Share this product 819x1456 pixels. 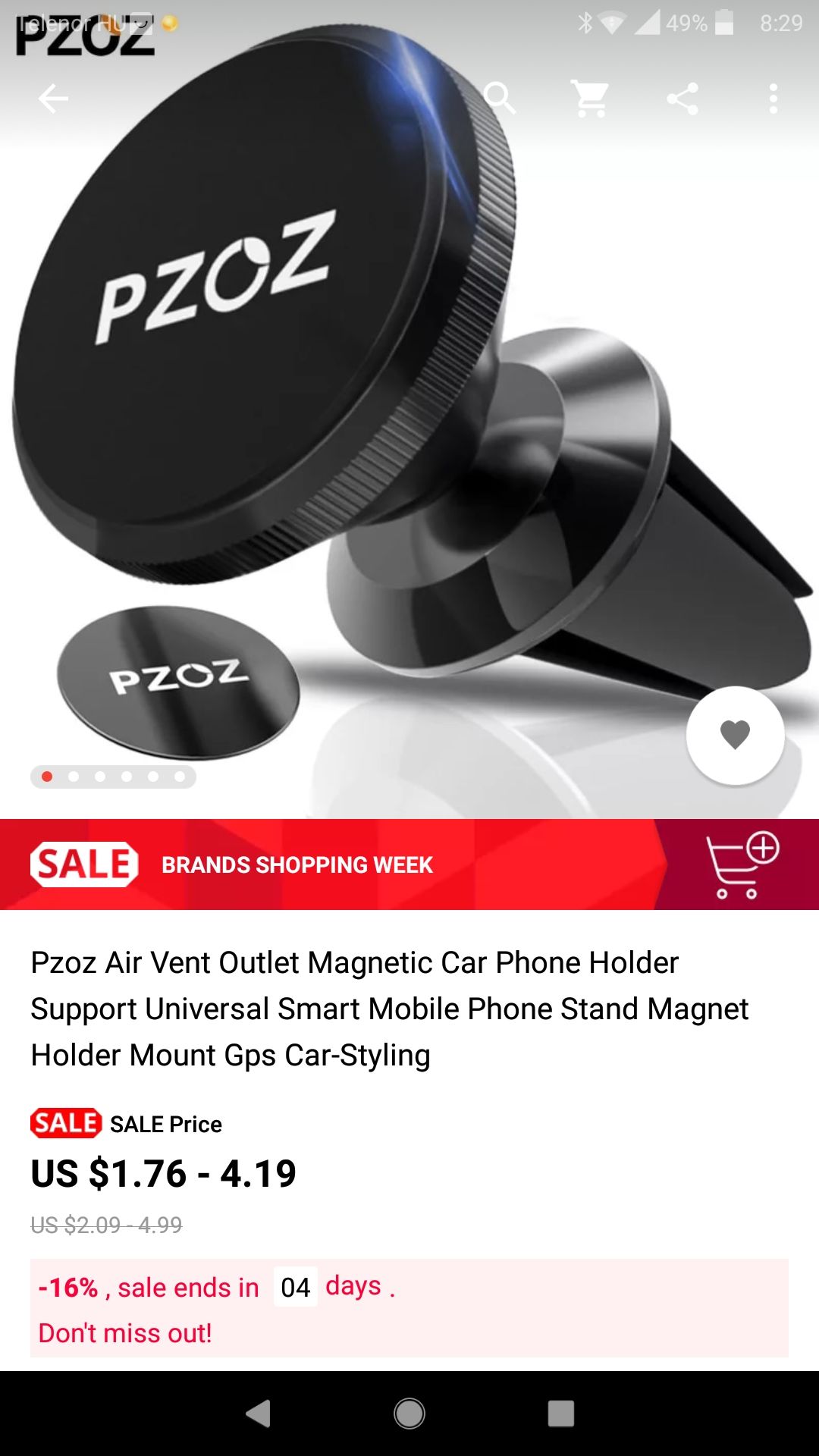tap(682, 99)
